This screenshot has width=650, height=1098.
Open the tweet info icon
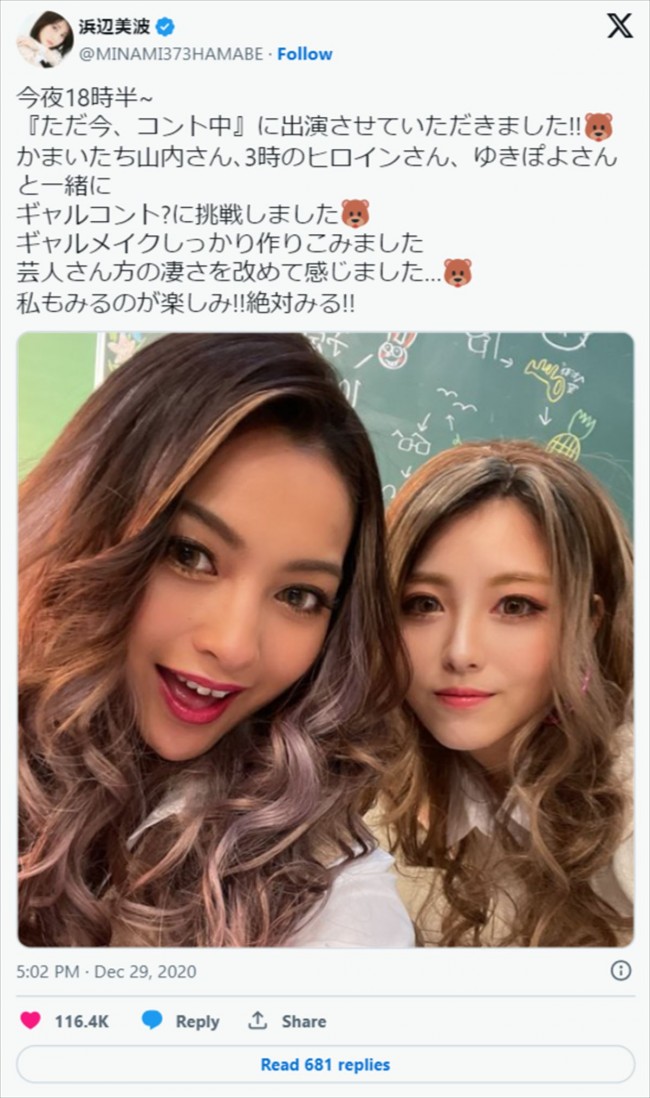click(x=620, y=971)
